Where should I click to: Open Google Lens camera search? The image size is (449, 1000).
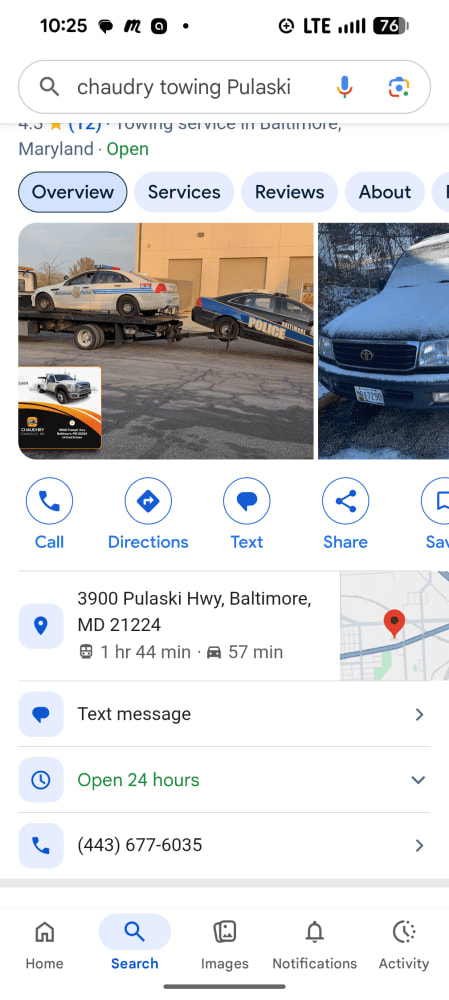(x=399, y=87)
